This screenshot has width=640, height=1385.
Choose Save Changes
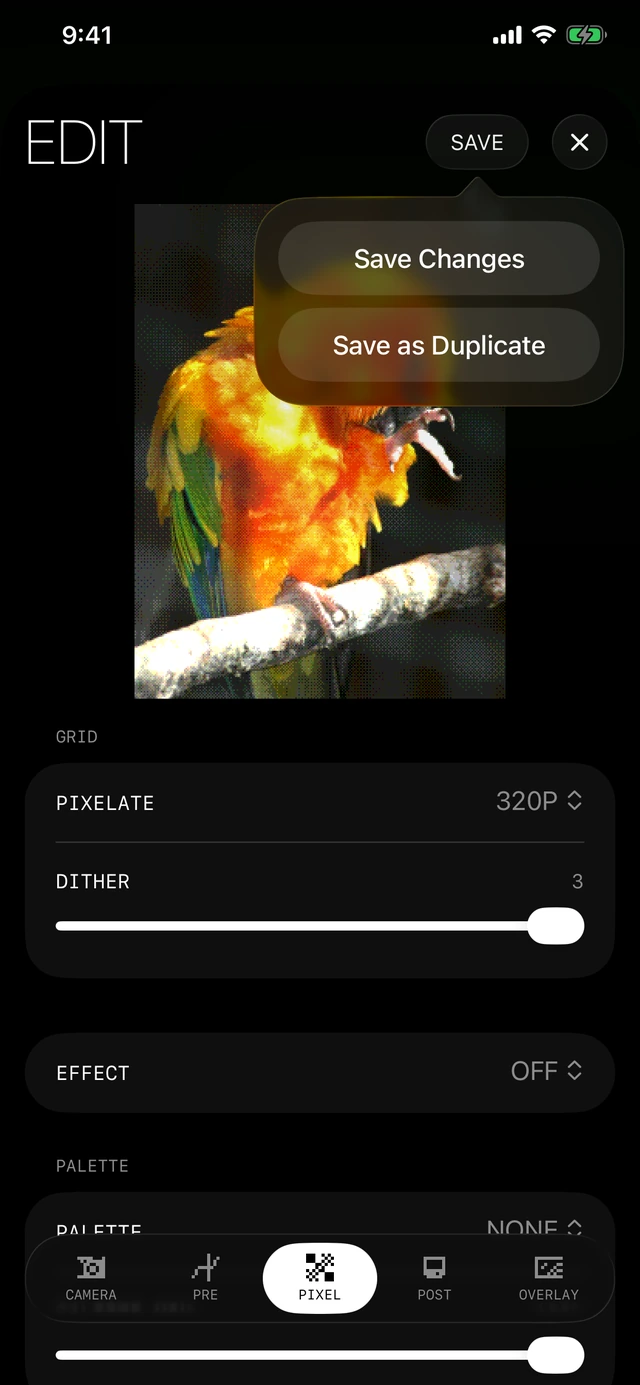pos(439,259)
